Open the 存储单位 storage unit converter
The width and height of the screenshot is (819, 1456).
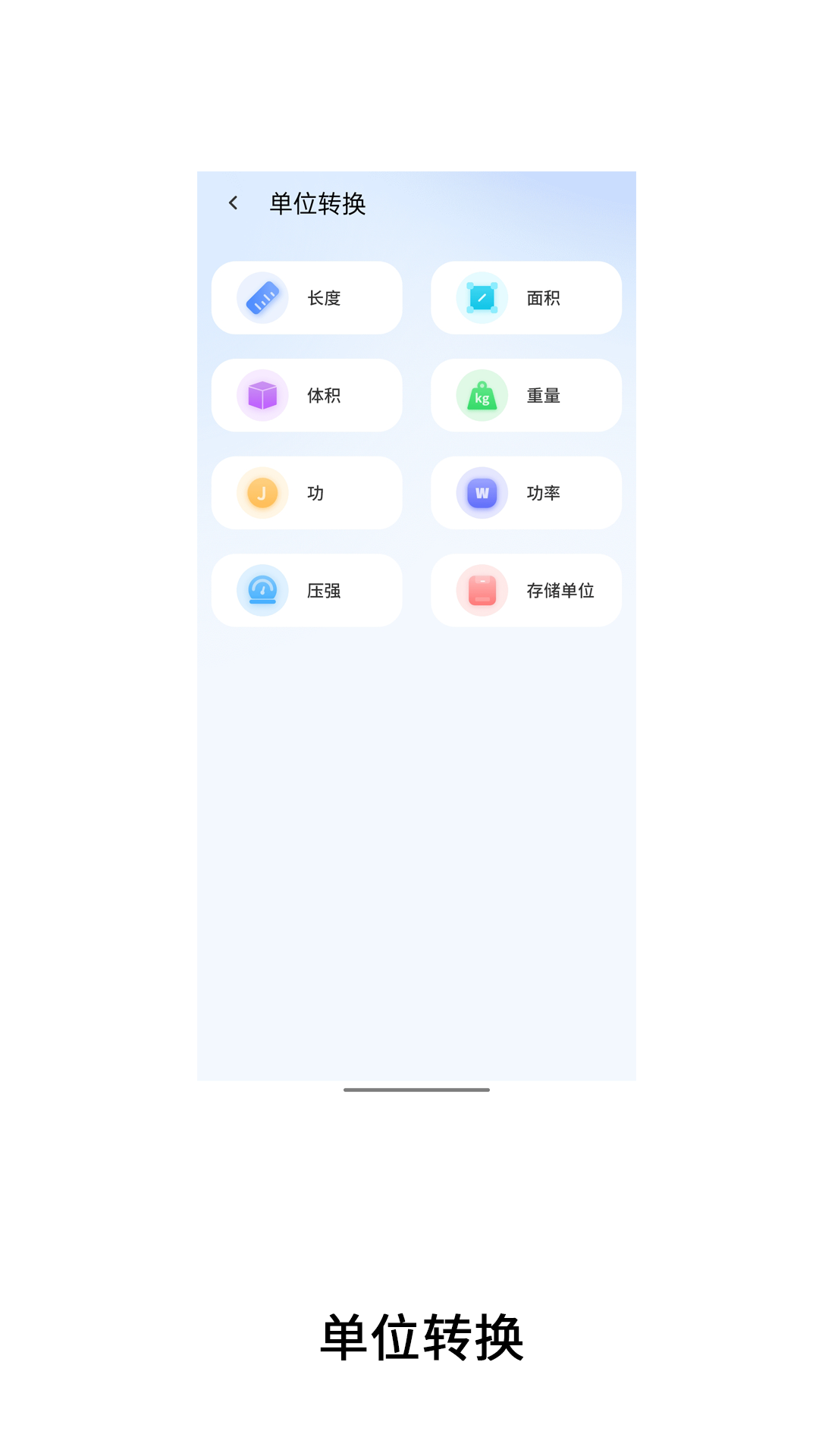pyautogui.click(x=526, y=590)
